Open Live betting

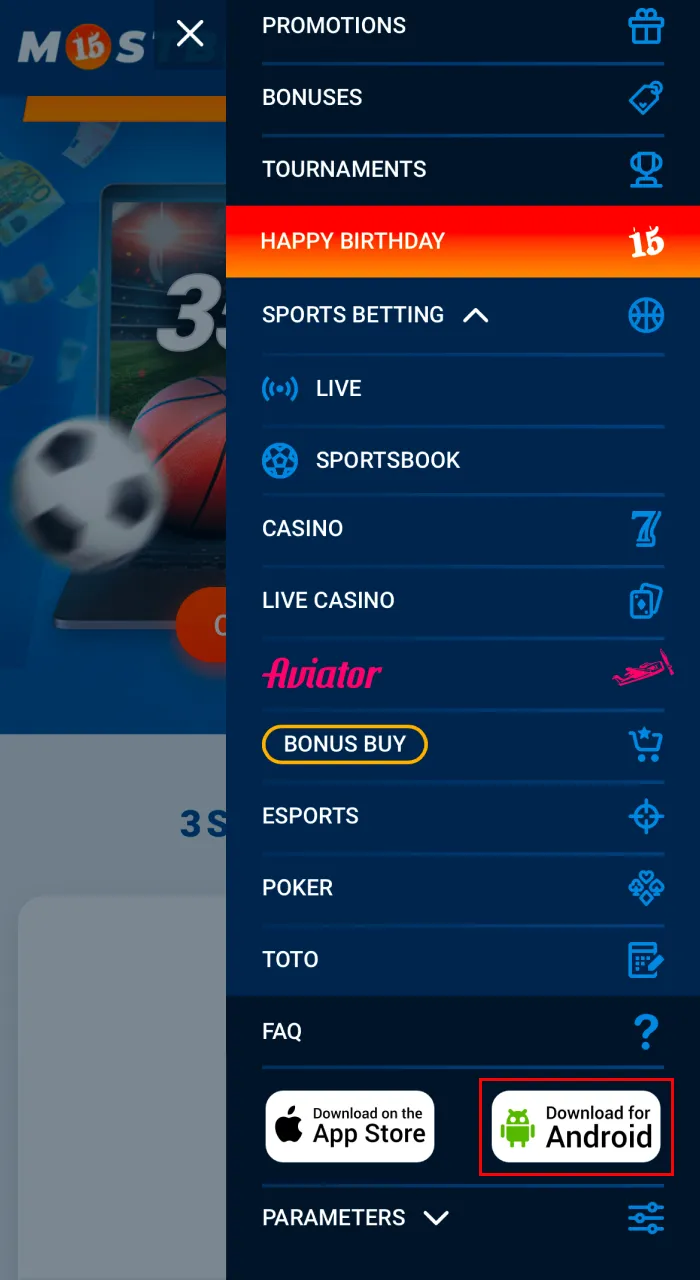[x=338, y=389]
